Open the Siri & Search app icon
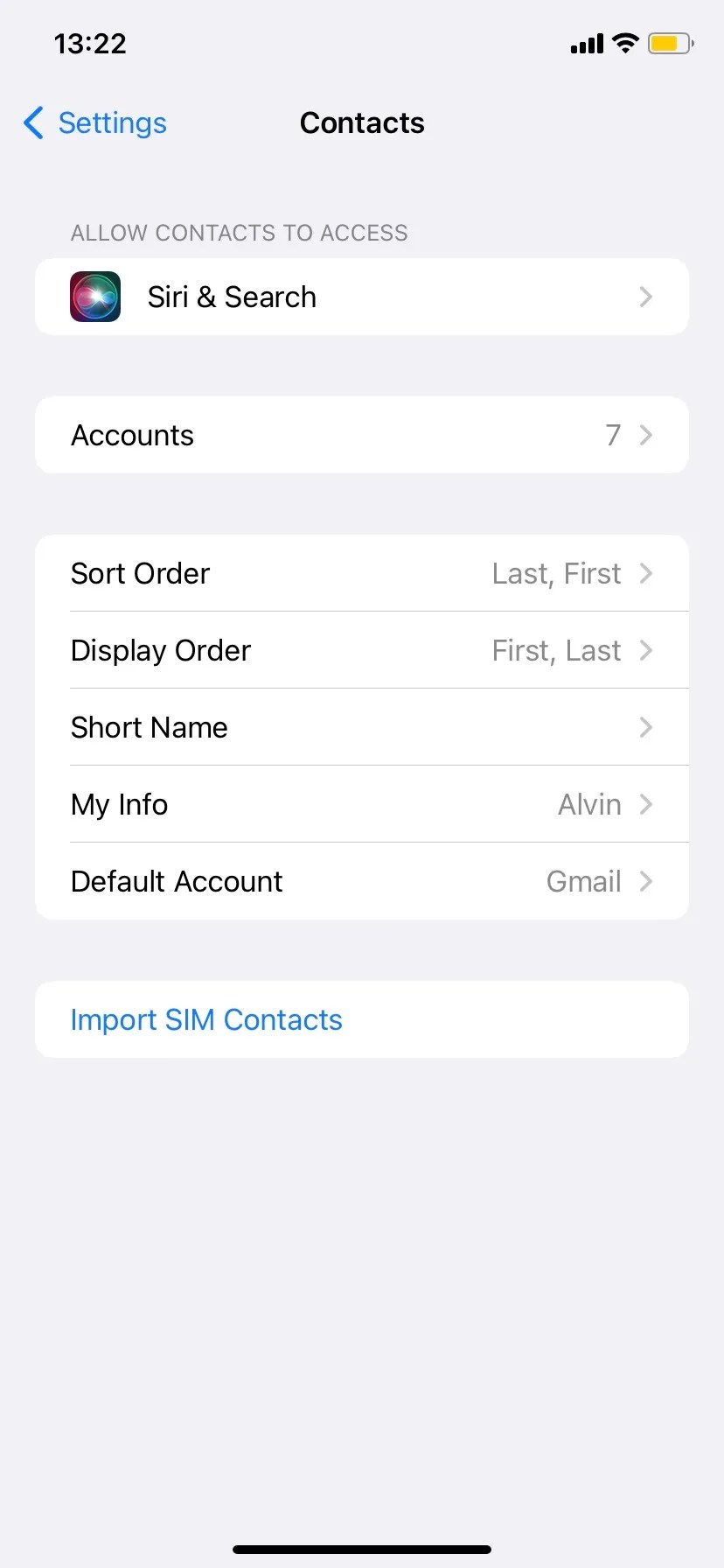 click(94, 297)
